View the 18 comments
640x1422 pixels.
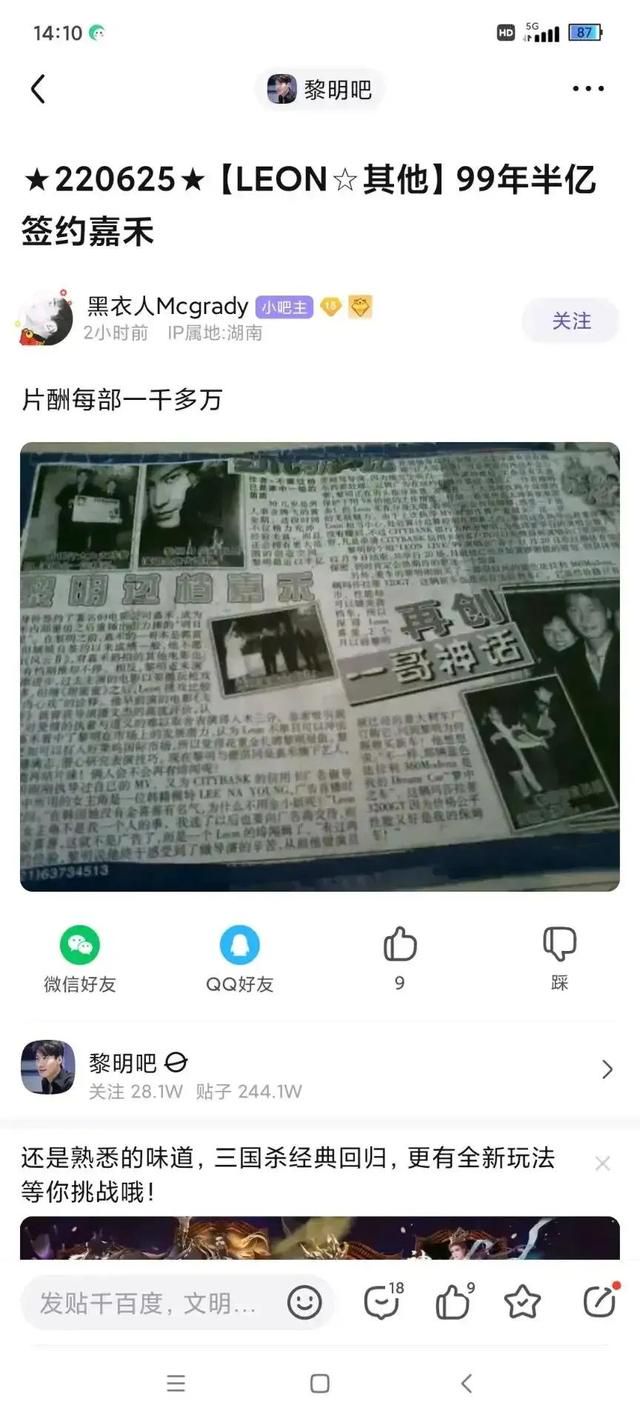[382, 1302]
